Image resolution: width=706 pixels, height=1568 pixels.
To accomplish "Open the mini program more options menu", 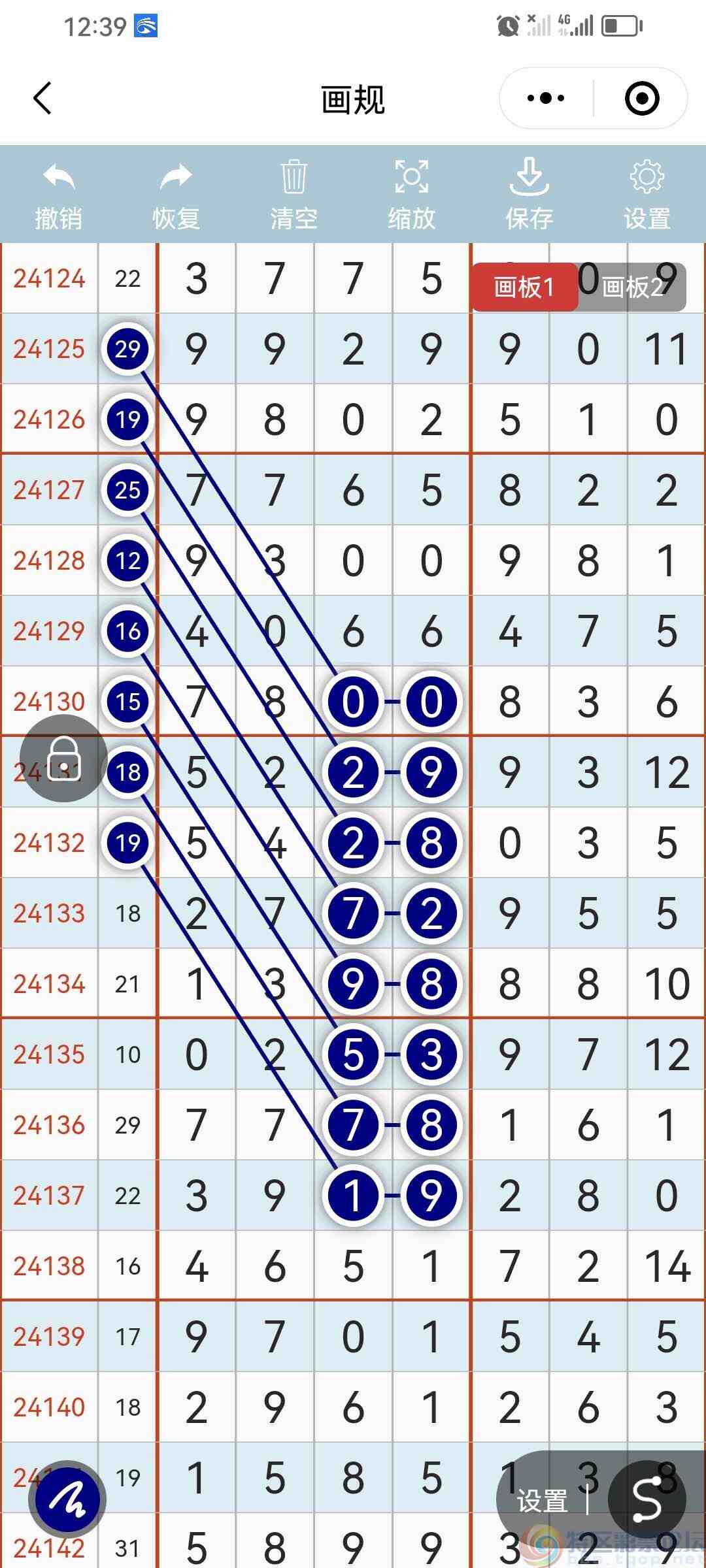I will tap(546, 99).
